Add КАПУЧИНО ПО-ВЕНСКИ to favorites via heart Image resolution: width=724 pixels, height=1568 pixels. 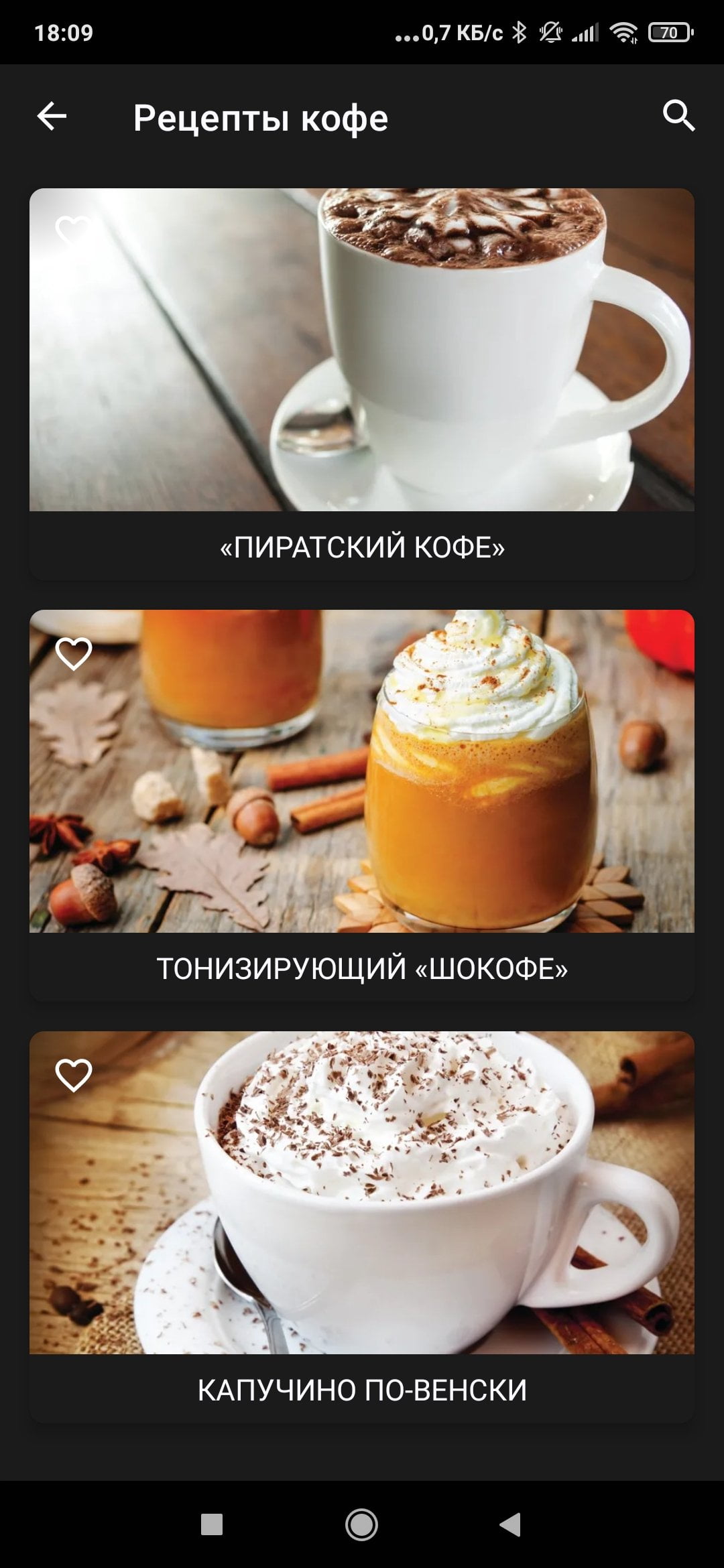[74, 1075]
